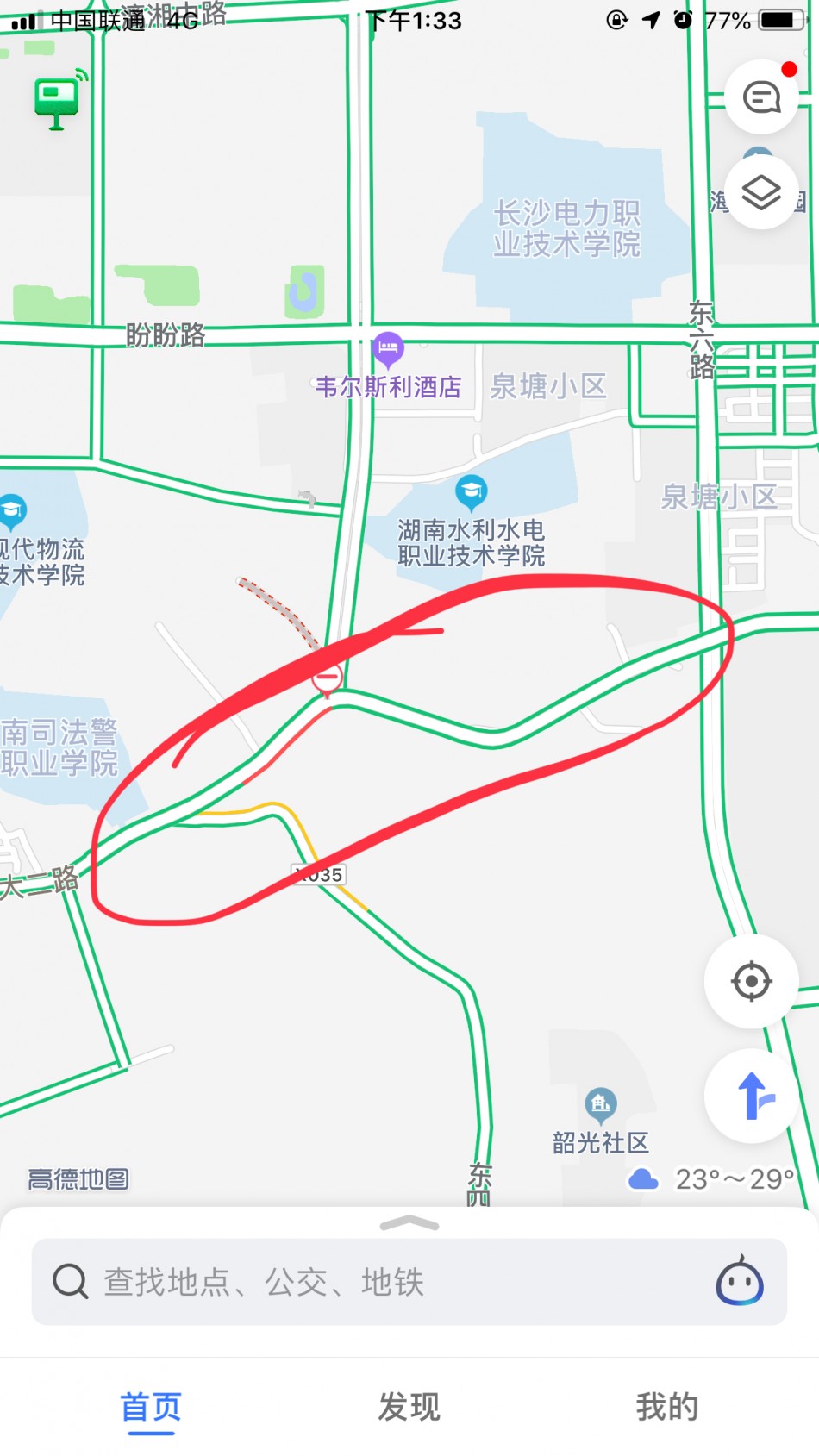Screen dimensions: 819x1456
Task: Switch to the 发现 tab
Action: click(409, 1407)
